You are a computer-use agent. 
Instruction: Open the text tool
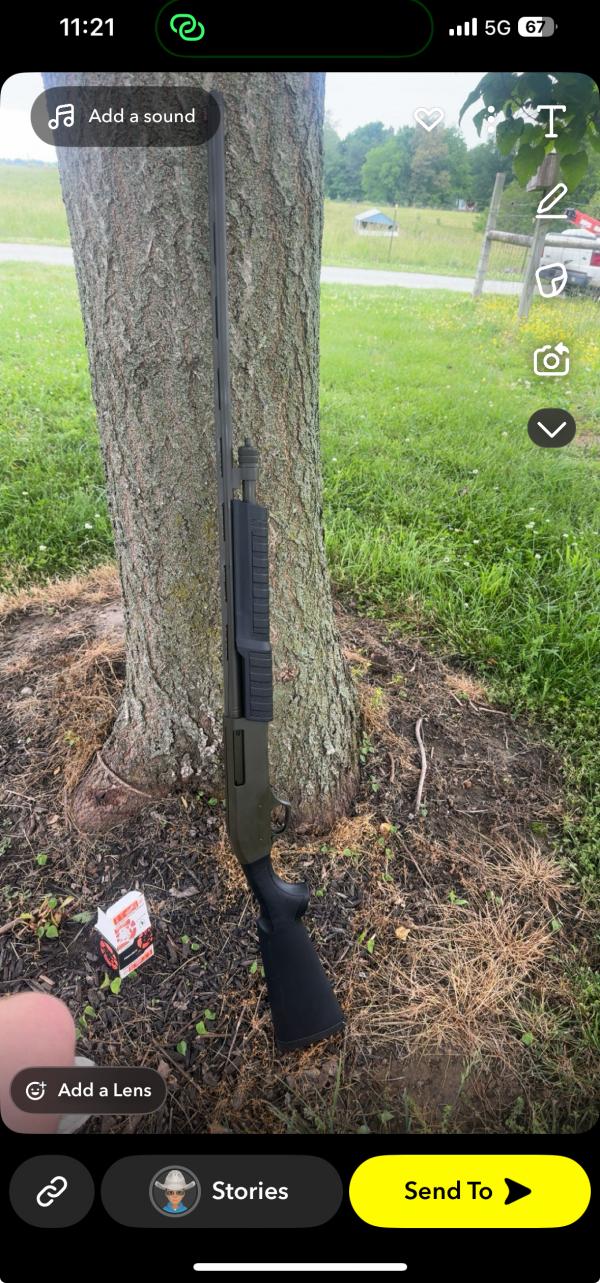(551, 121)
